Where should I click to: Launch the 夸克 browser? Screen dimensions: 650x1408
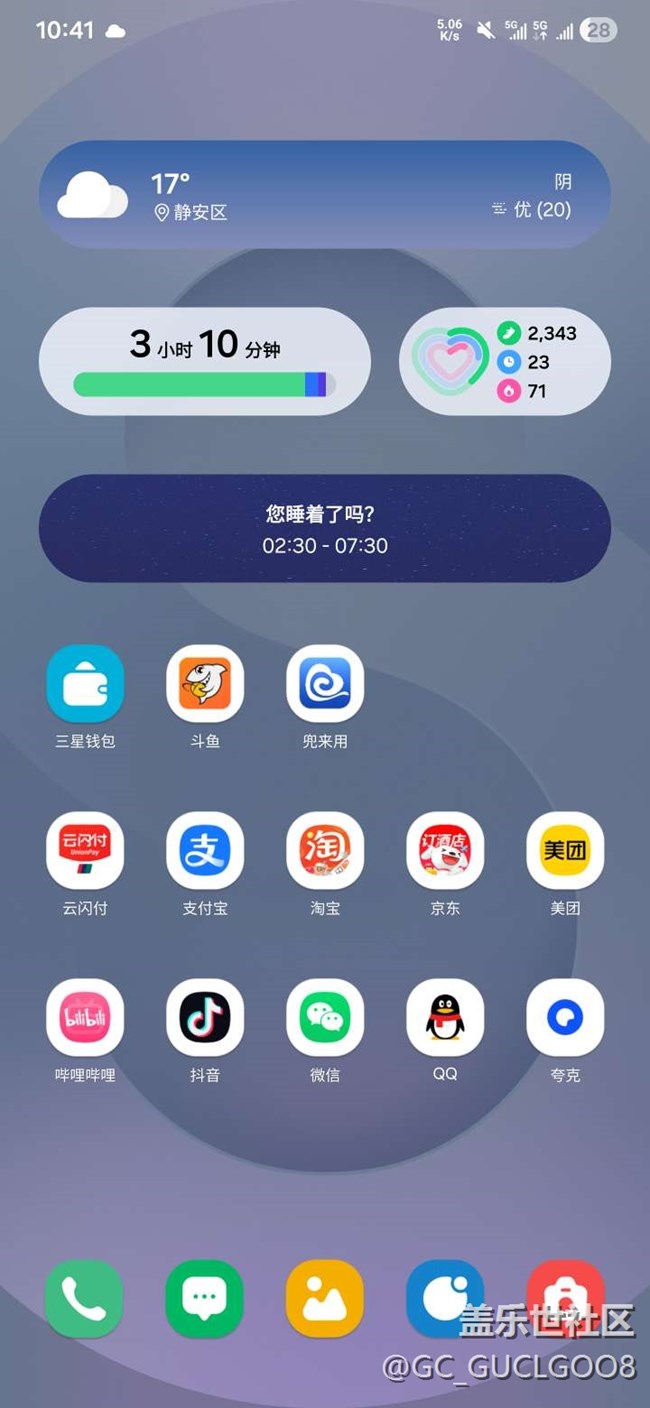point(565,1018)
